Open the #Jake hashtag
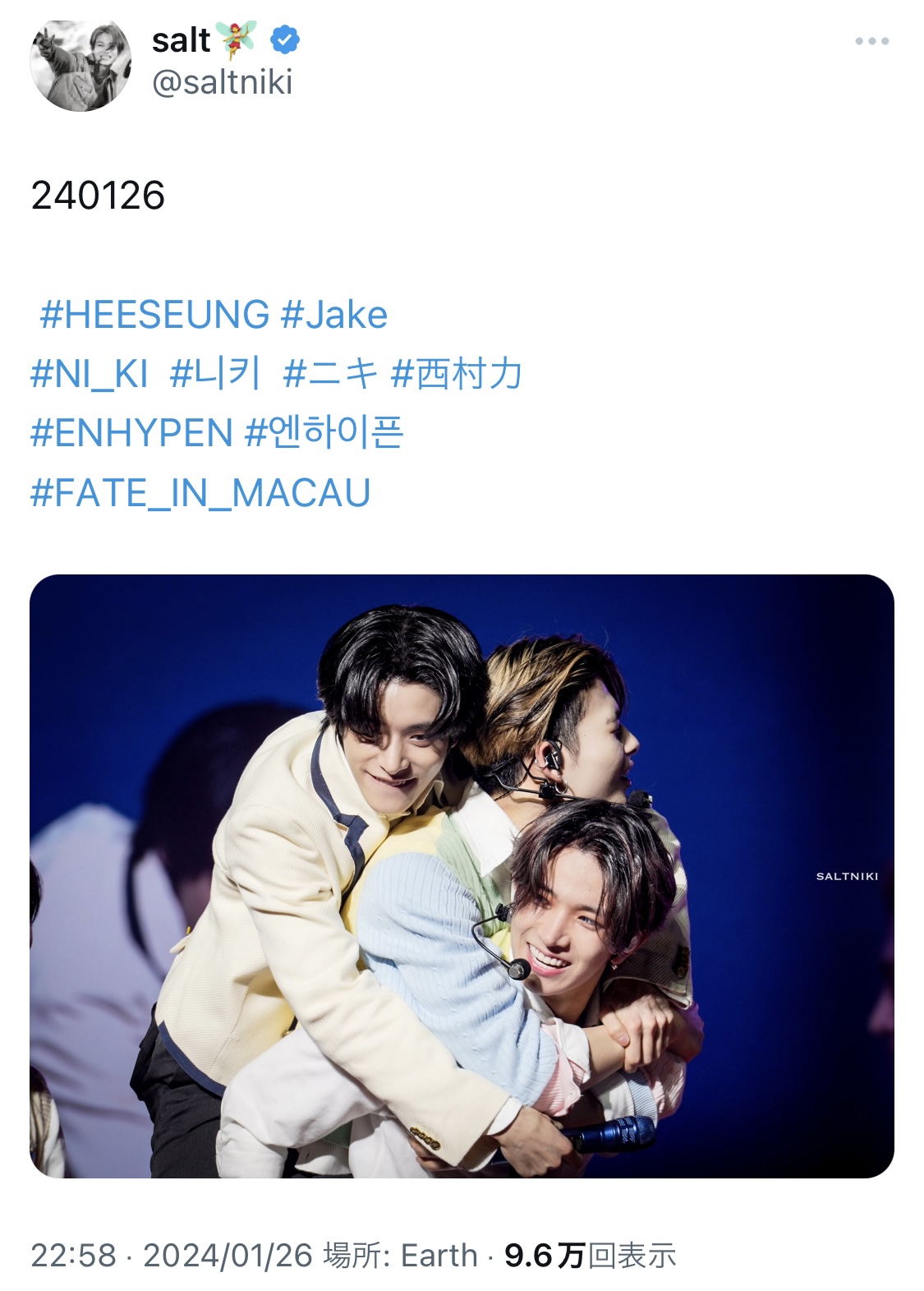 (x=333, y=315)
